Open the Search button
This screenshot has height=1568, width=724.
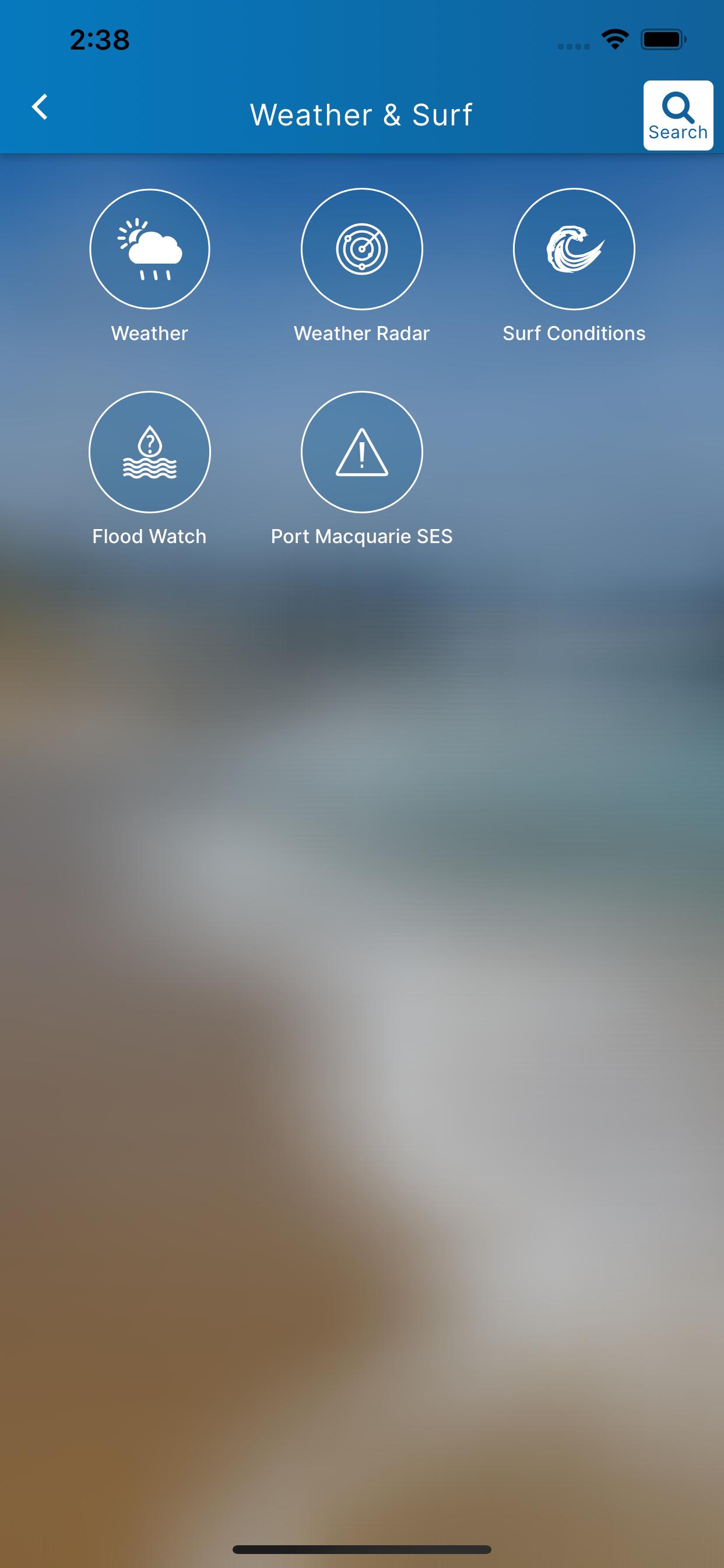point(678,115)
